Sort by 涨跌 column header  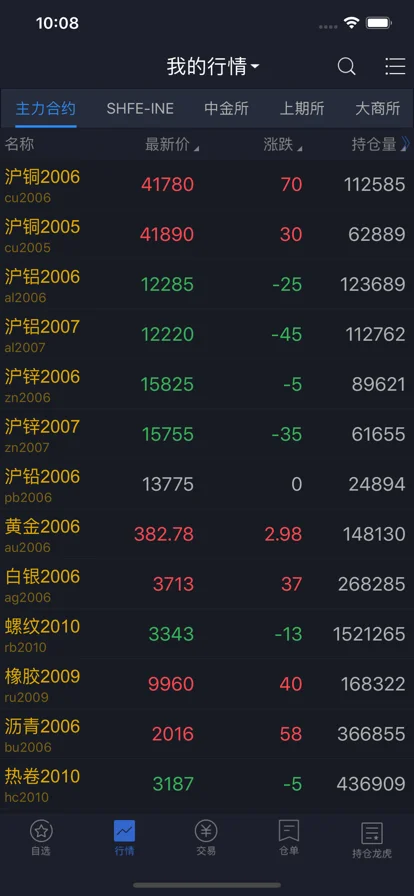coord(282,145)
